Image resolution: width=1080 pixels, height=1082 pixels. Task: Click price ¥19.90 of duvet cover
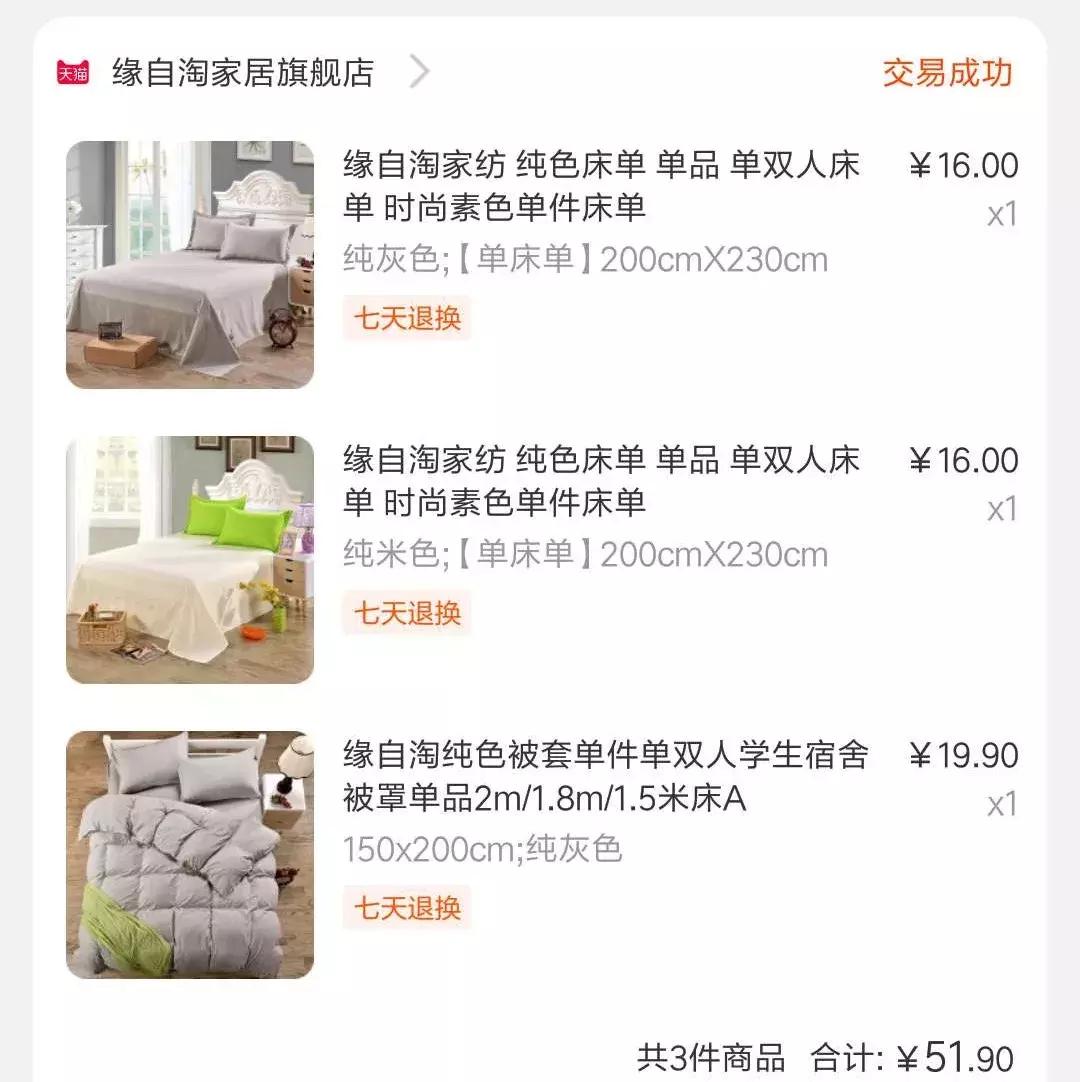963,757
